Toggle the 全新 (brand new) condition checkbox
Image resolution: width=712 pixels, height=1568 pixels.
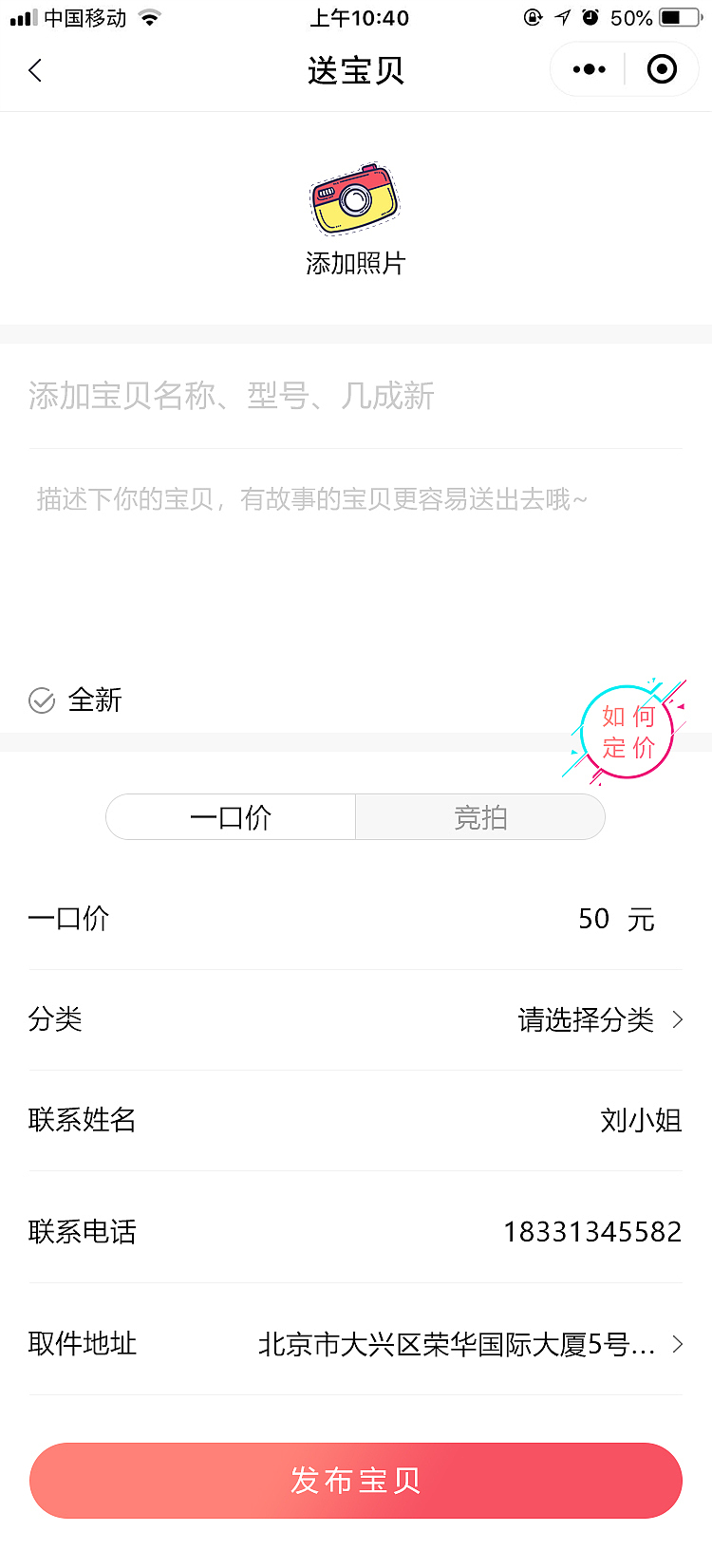point(42,700)
